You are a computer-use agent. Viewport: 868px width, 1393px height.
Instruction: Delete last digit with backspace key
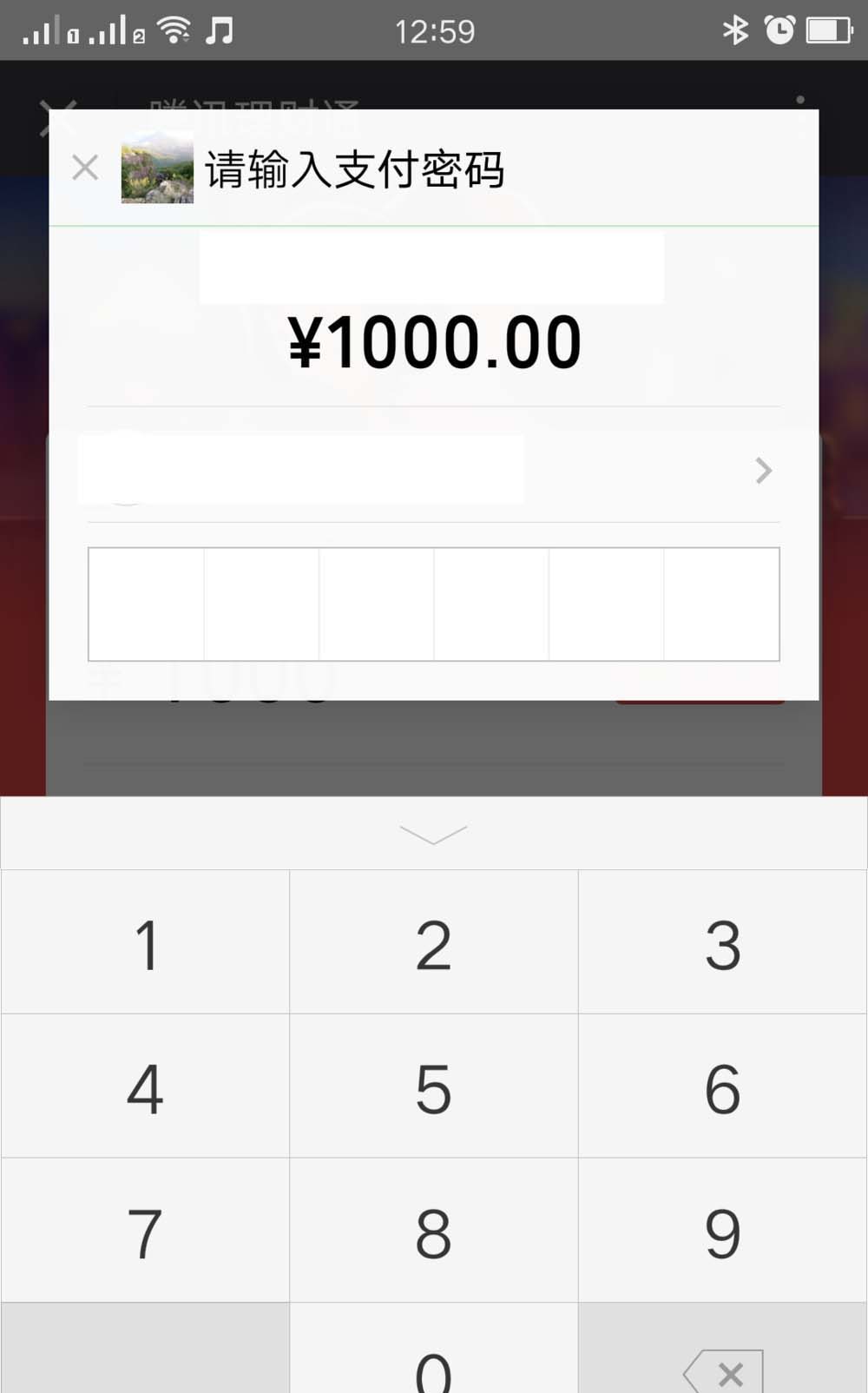pyautogui.click(x=724, y=1365)
